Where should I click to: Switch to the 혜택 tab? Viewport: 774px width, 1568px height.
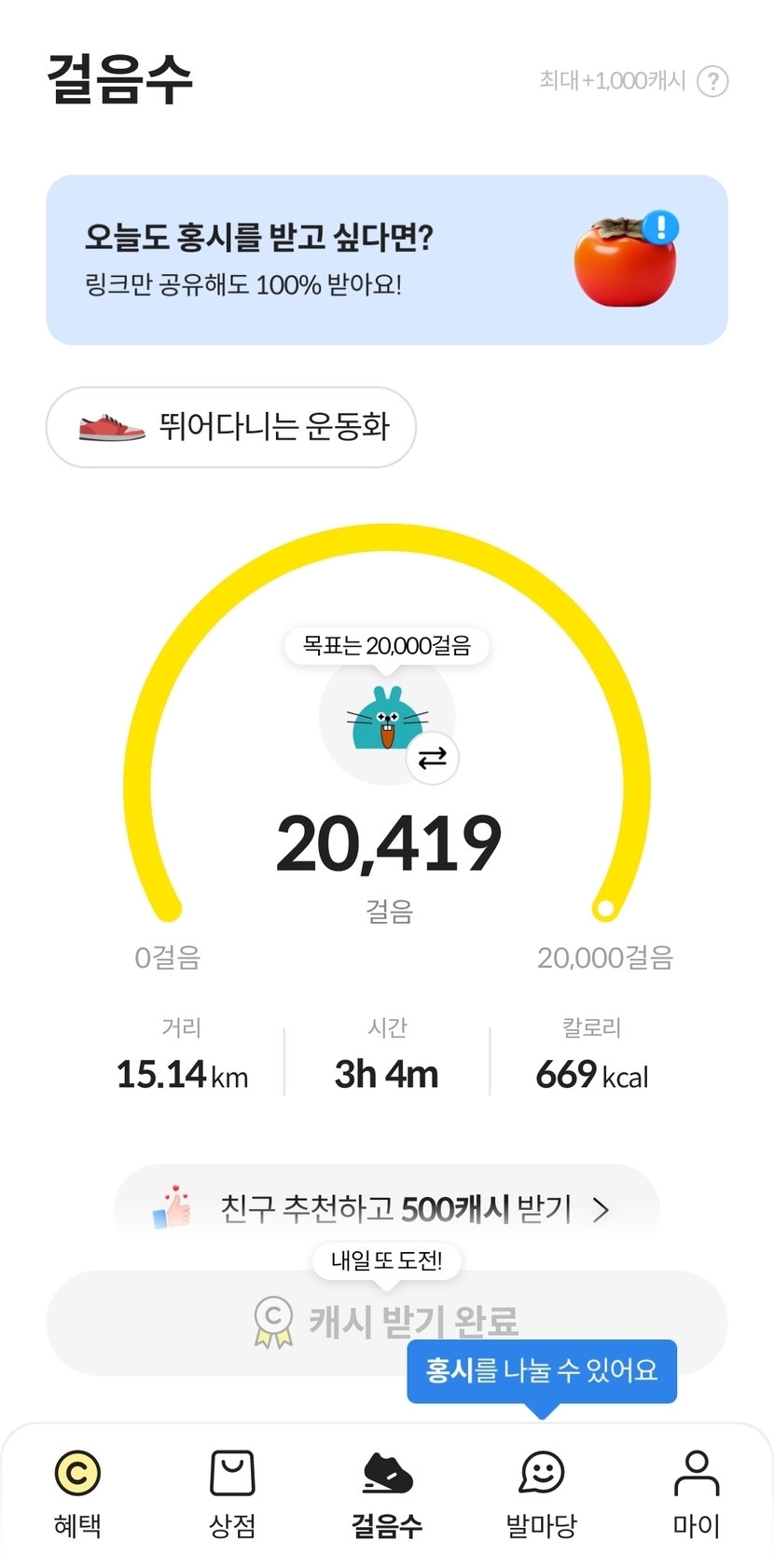[x=77, y=1492]
